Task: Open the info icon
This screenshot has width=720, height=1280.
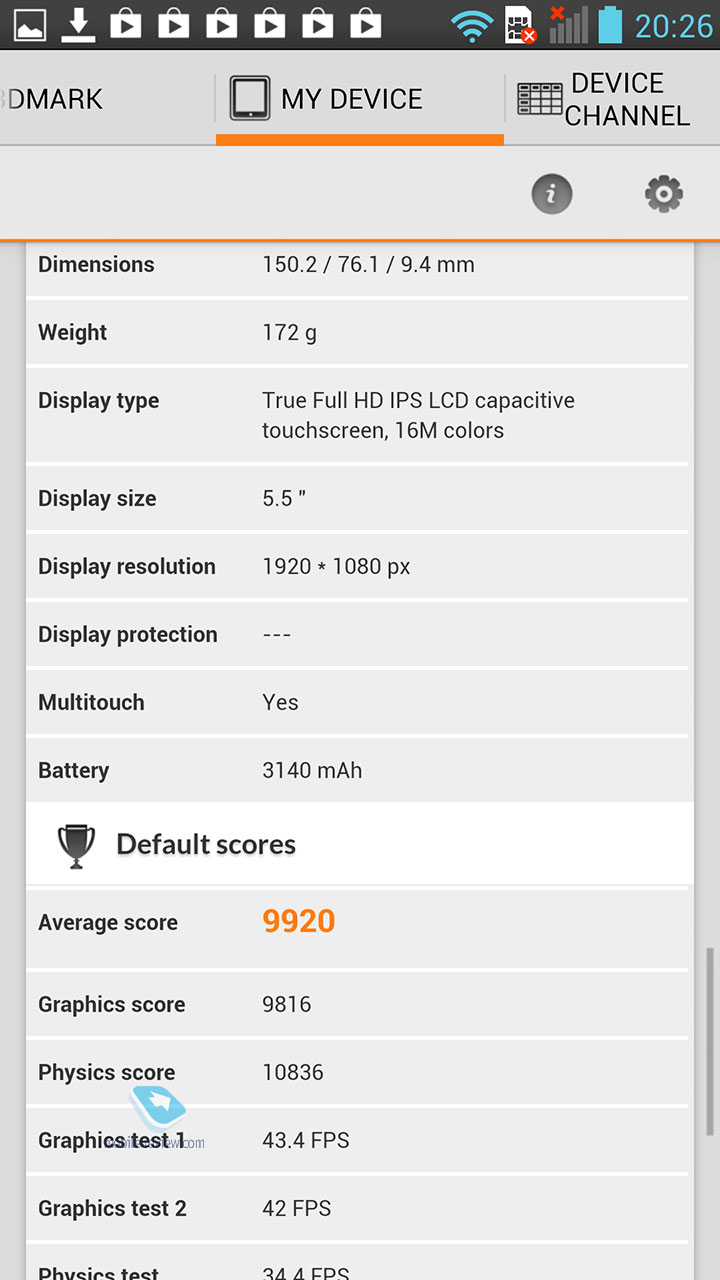Action: click(x=552, y=194)
